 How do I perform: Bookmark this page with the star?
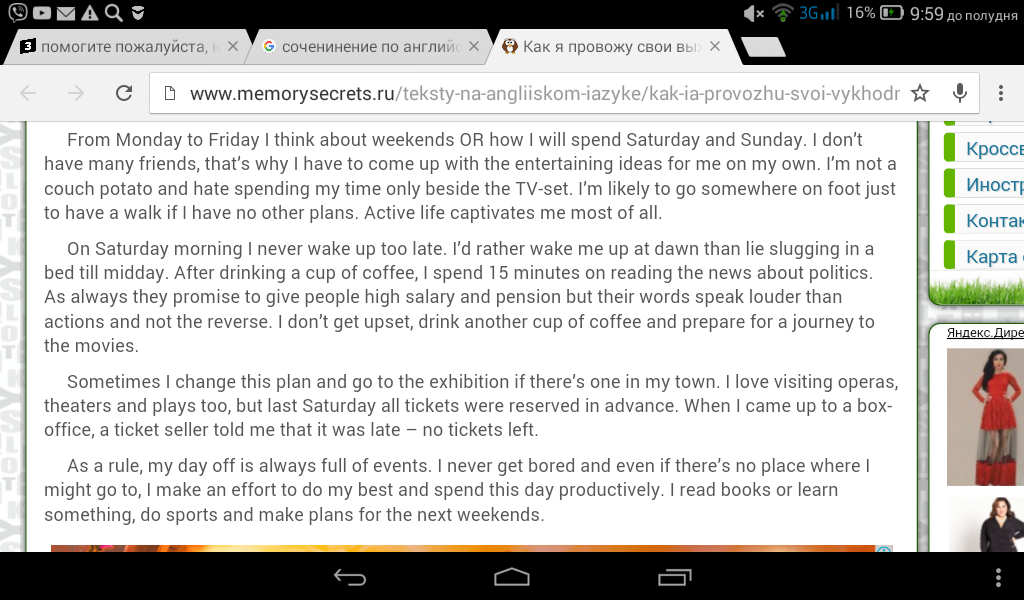click(920, 93)
